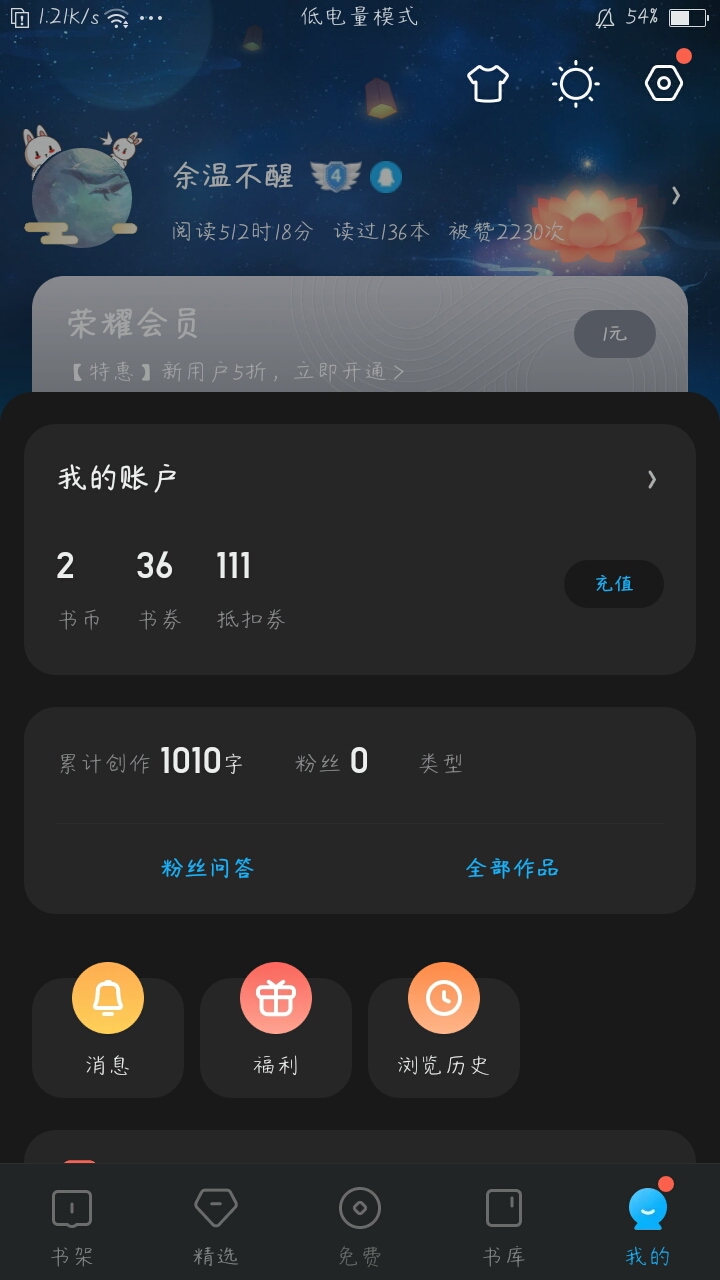Screen dimensions: 720x1280
Task: Switch to the 书架 tab
Action: pyautogui.click(x=72, y=1226)
